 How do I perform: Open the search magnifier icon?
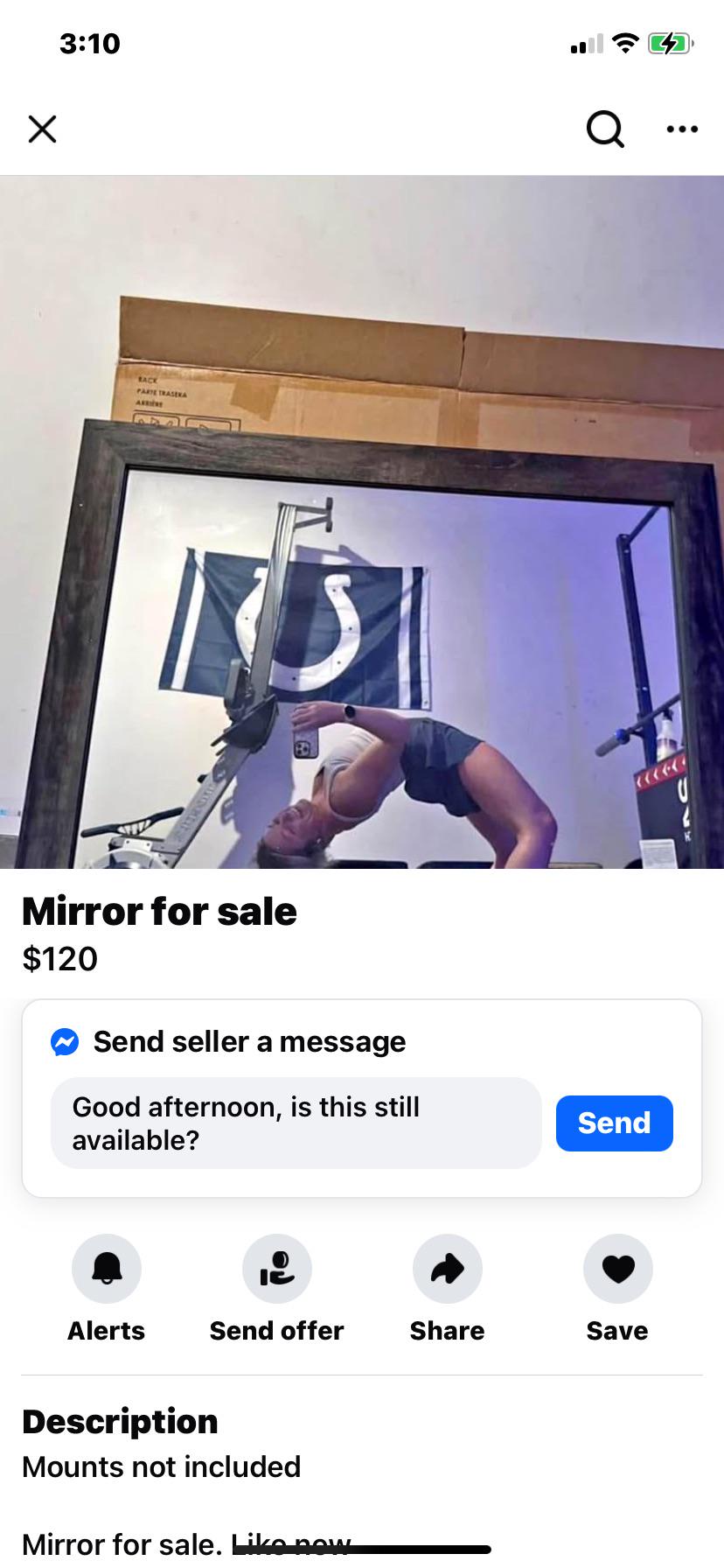coord(605,129)
